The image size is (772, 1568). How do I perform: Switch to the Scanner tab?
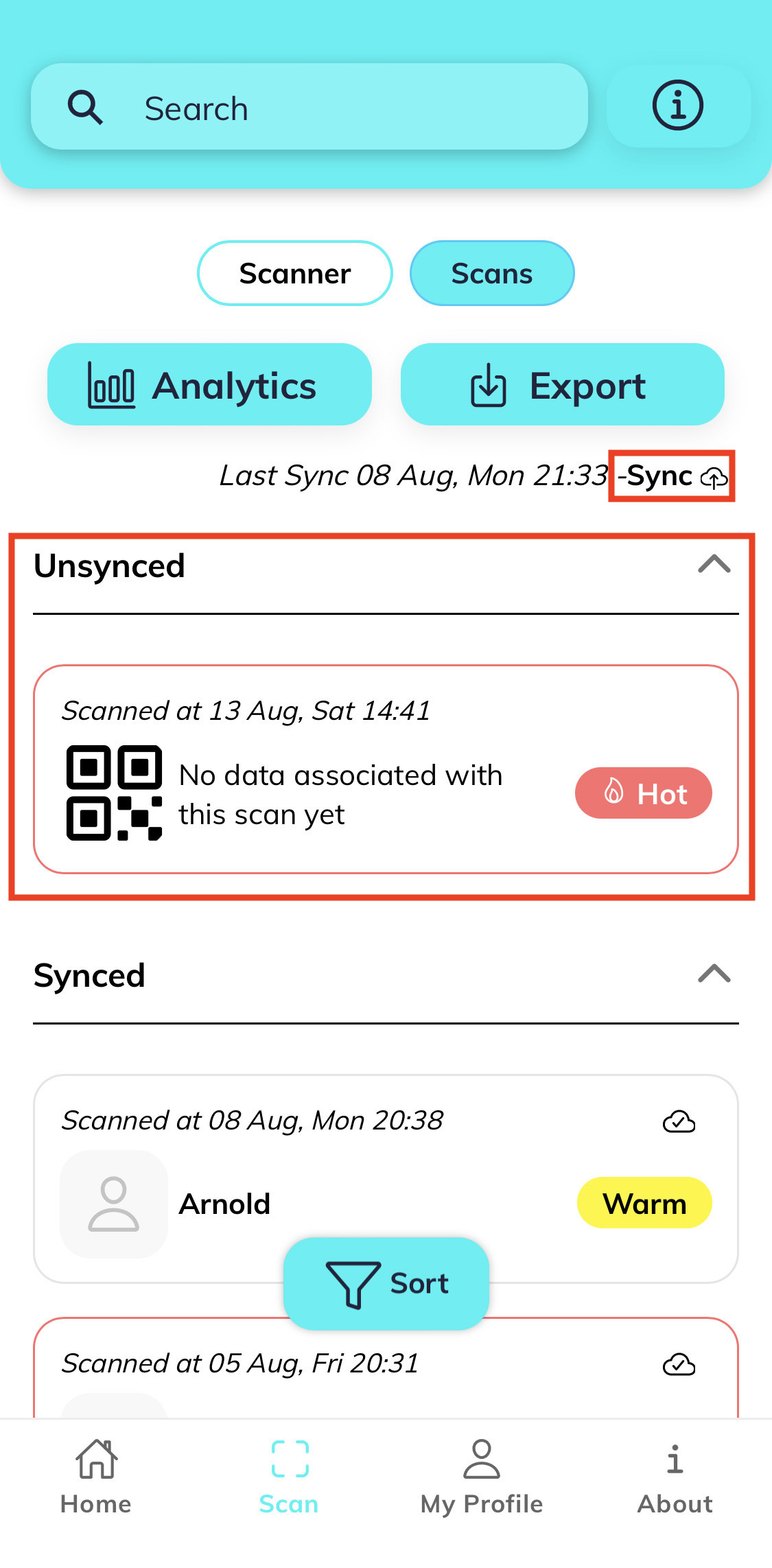[294, 274]
